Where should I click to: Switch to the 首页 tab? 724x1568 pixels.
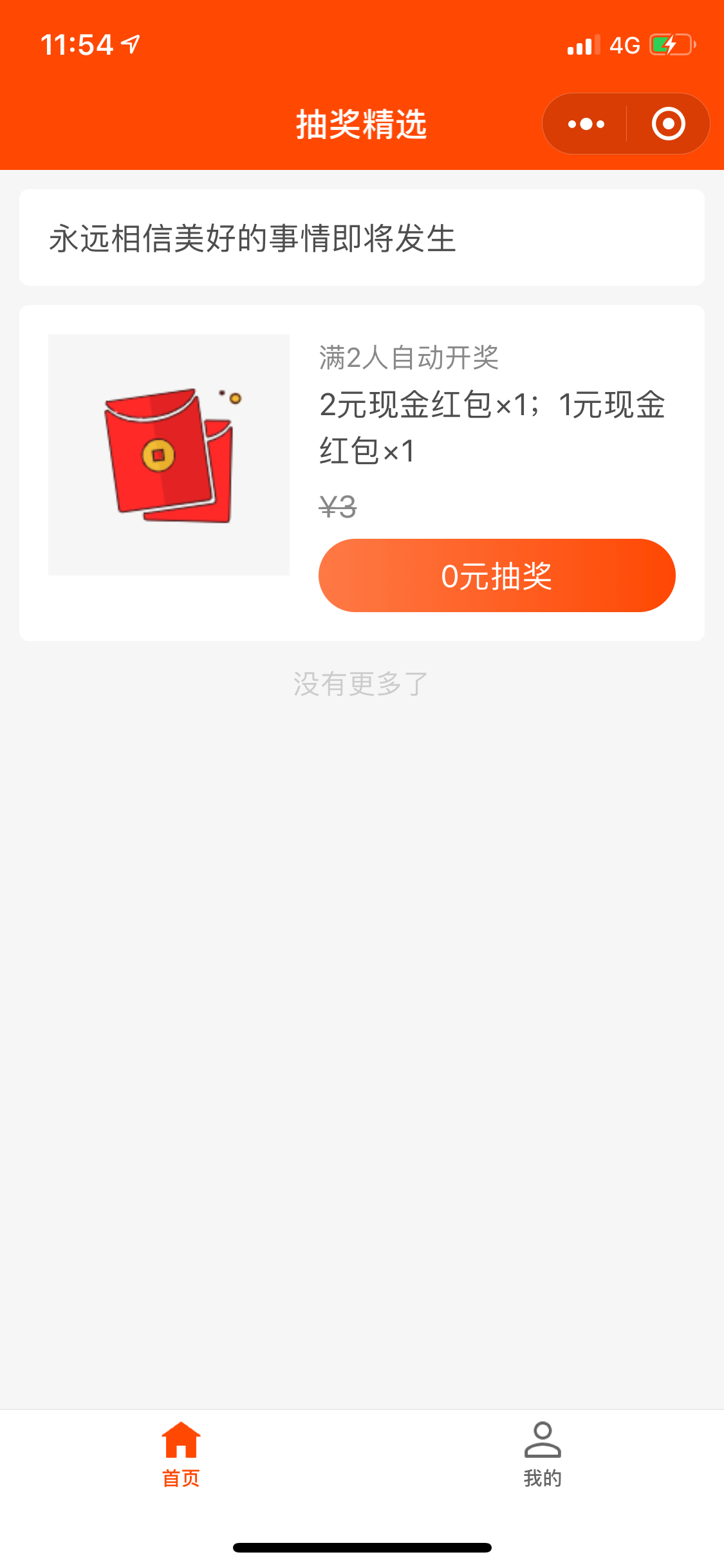click(181, 1454)
